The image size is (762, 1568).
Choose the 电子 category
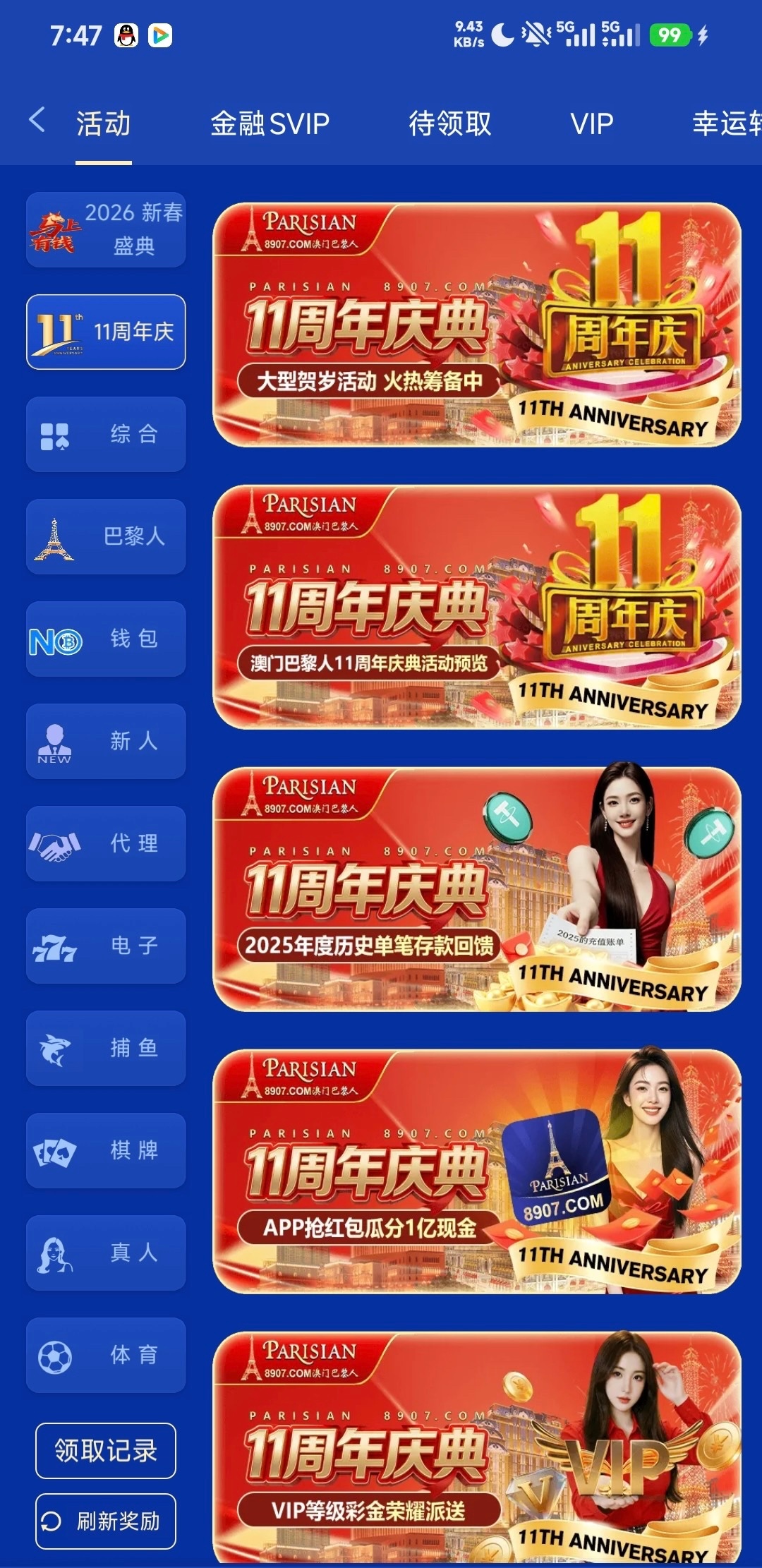pyautogui.click(x=106, y=946)
